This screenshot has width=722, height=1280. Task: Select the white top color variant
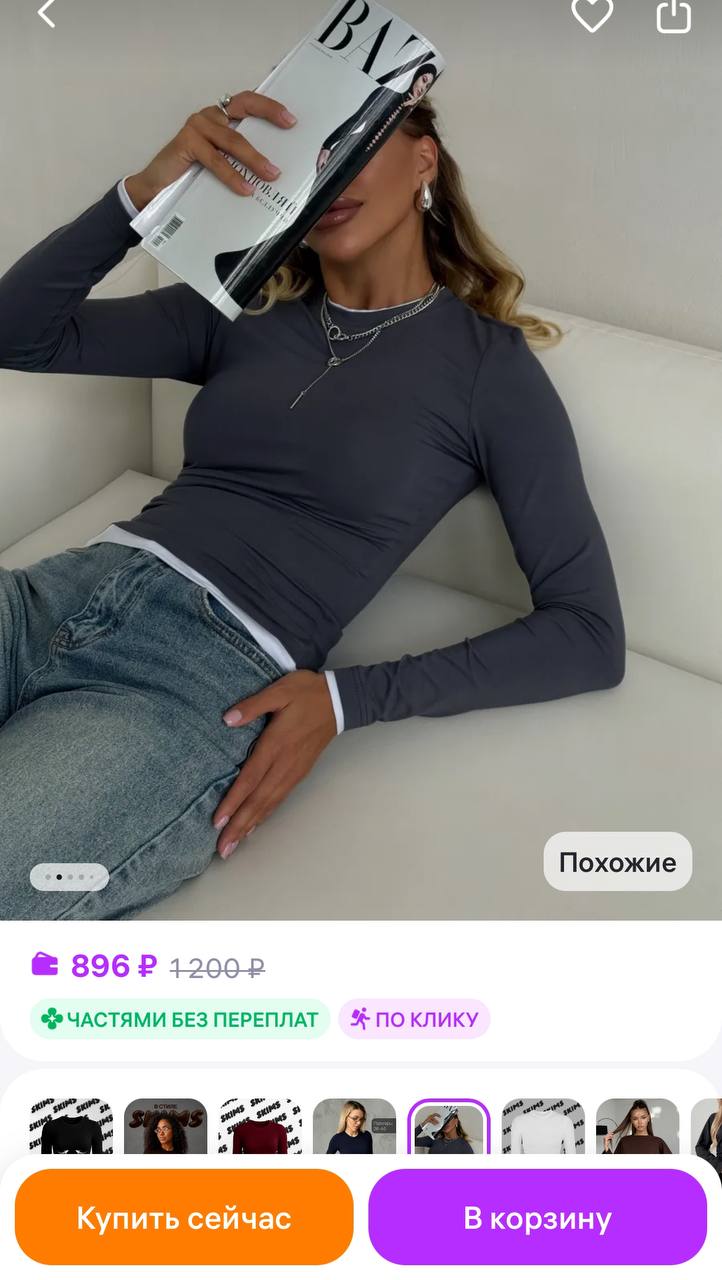pyautogui.click(x=543, y=1128)
